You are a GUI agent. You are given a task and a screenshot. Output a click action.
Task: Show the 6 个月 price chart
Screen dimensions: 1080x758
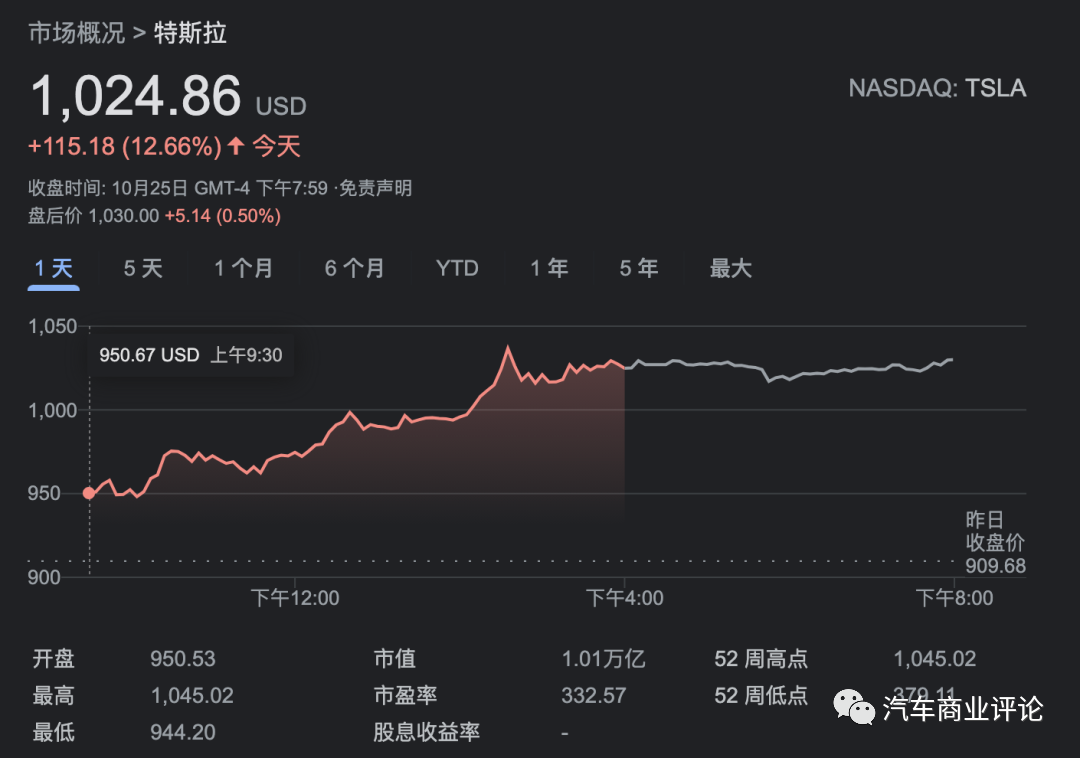point(354,268)
